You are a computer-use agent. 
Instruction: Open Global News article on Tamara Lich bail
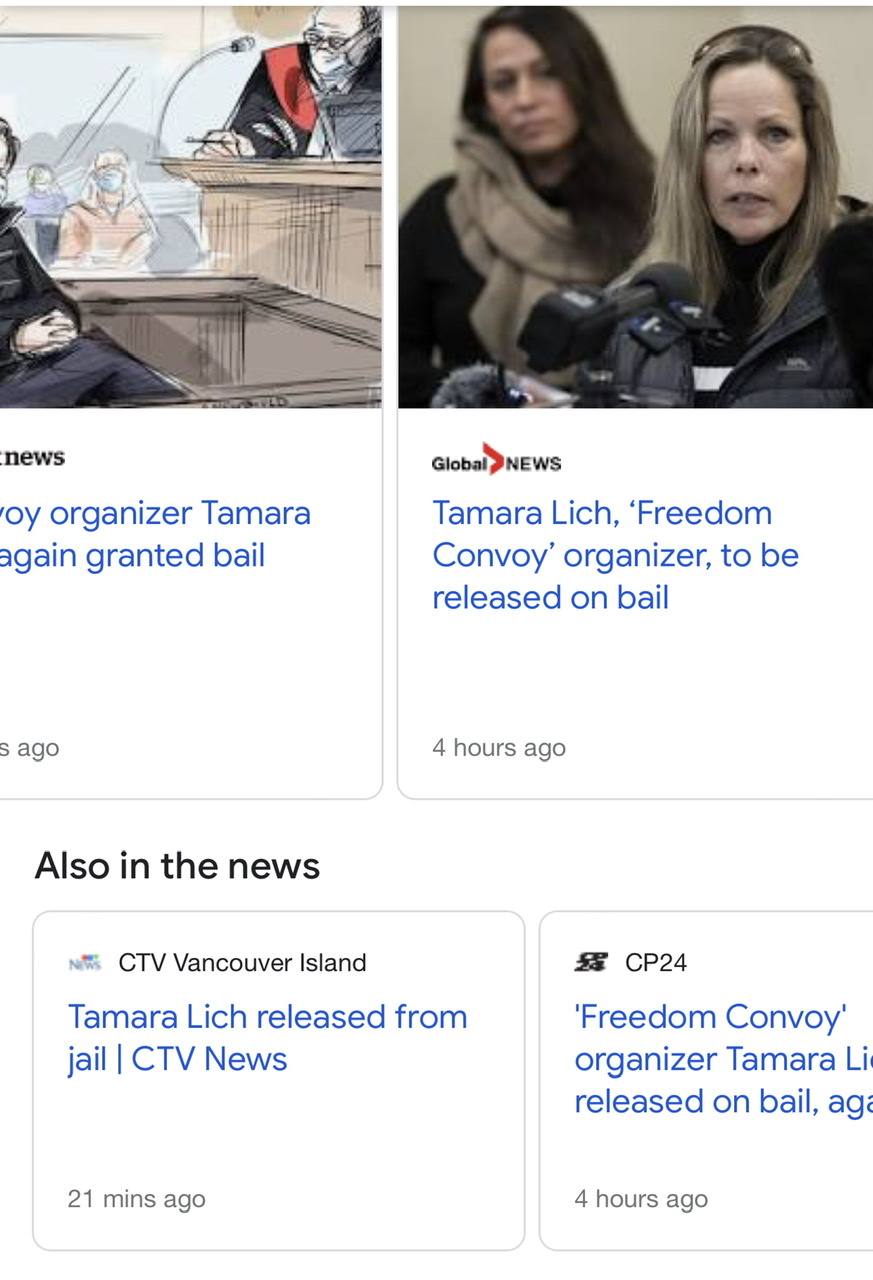point(614,555)
